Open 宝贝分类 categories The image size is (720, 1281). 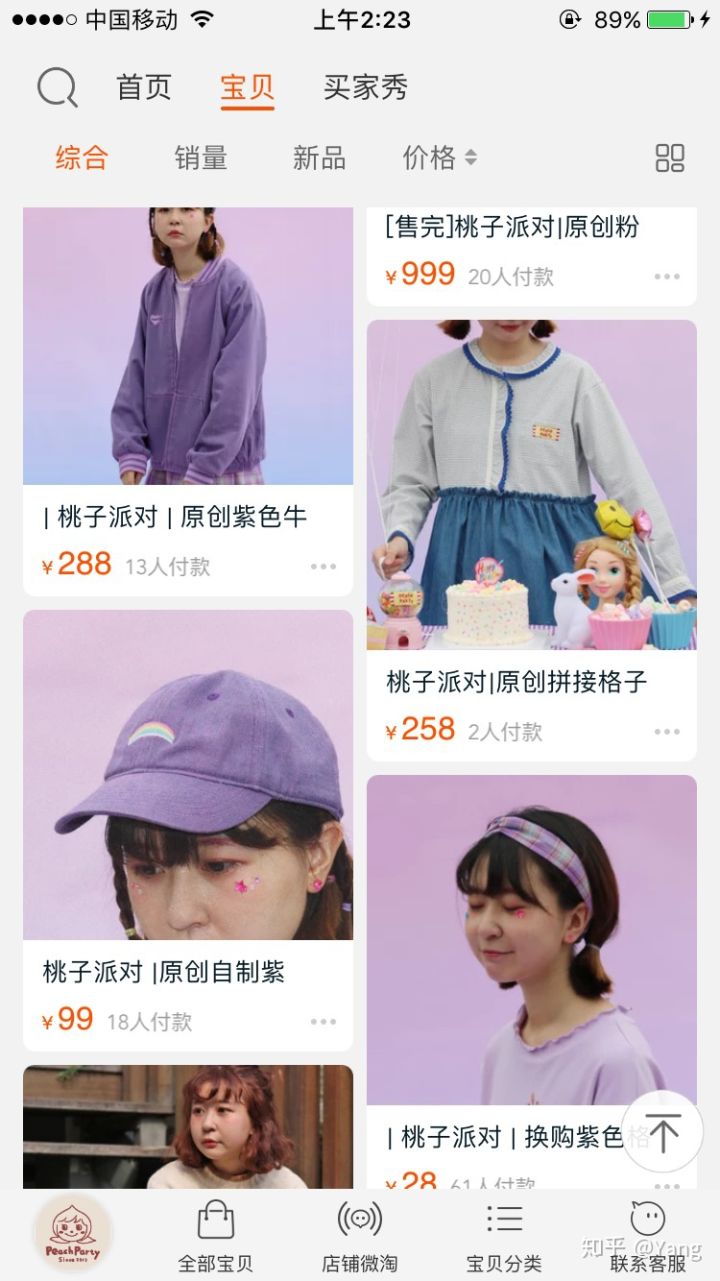pos(504,1236)
